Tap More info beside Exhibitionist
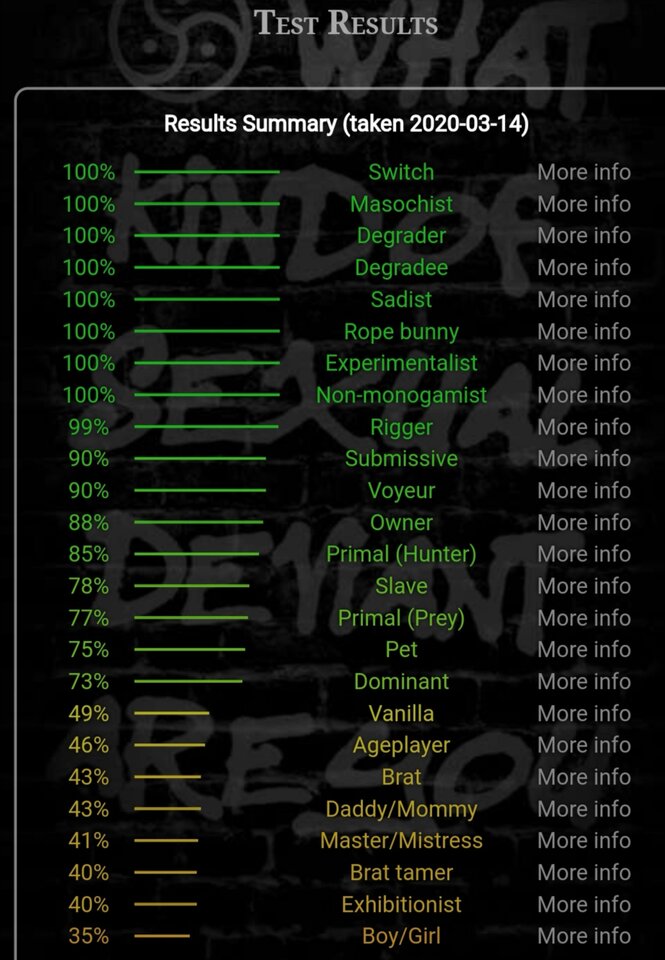 pyautogui.click(x=583, y=905)
